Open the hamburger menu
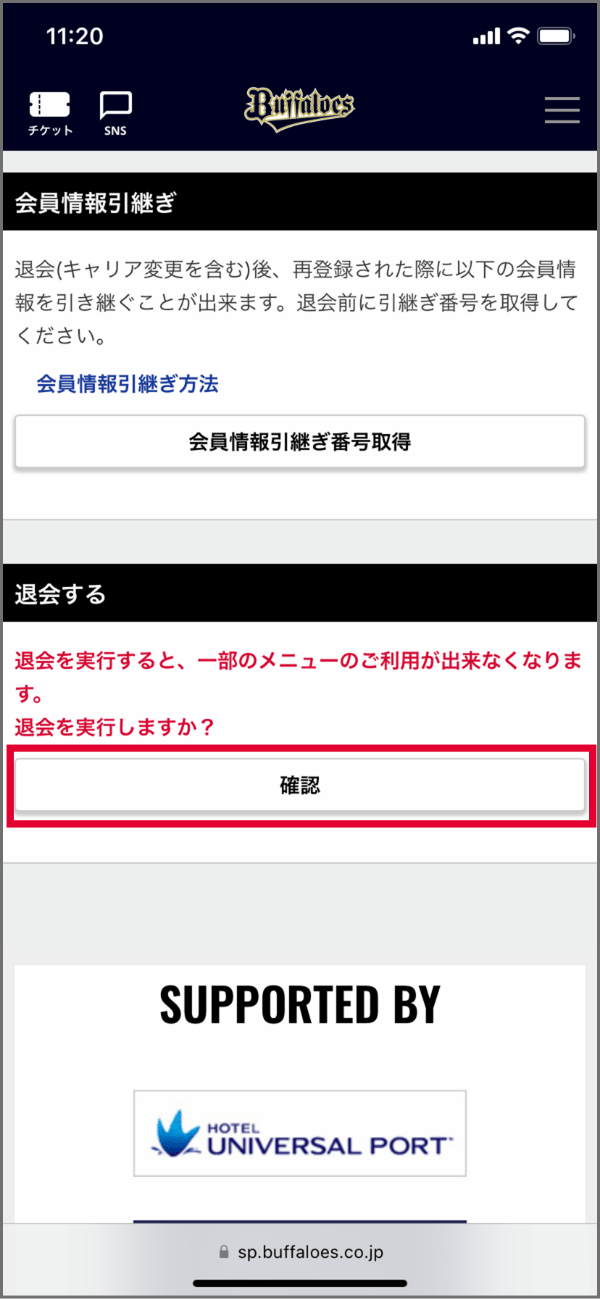600x1299 pixels. (562, 110)
